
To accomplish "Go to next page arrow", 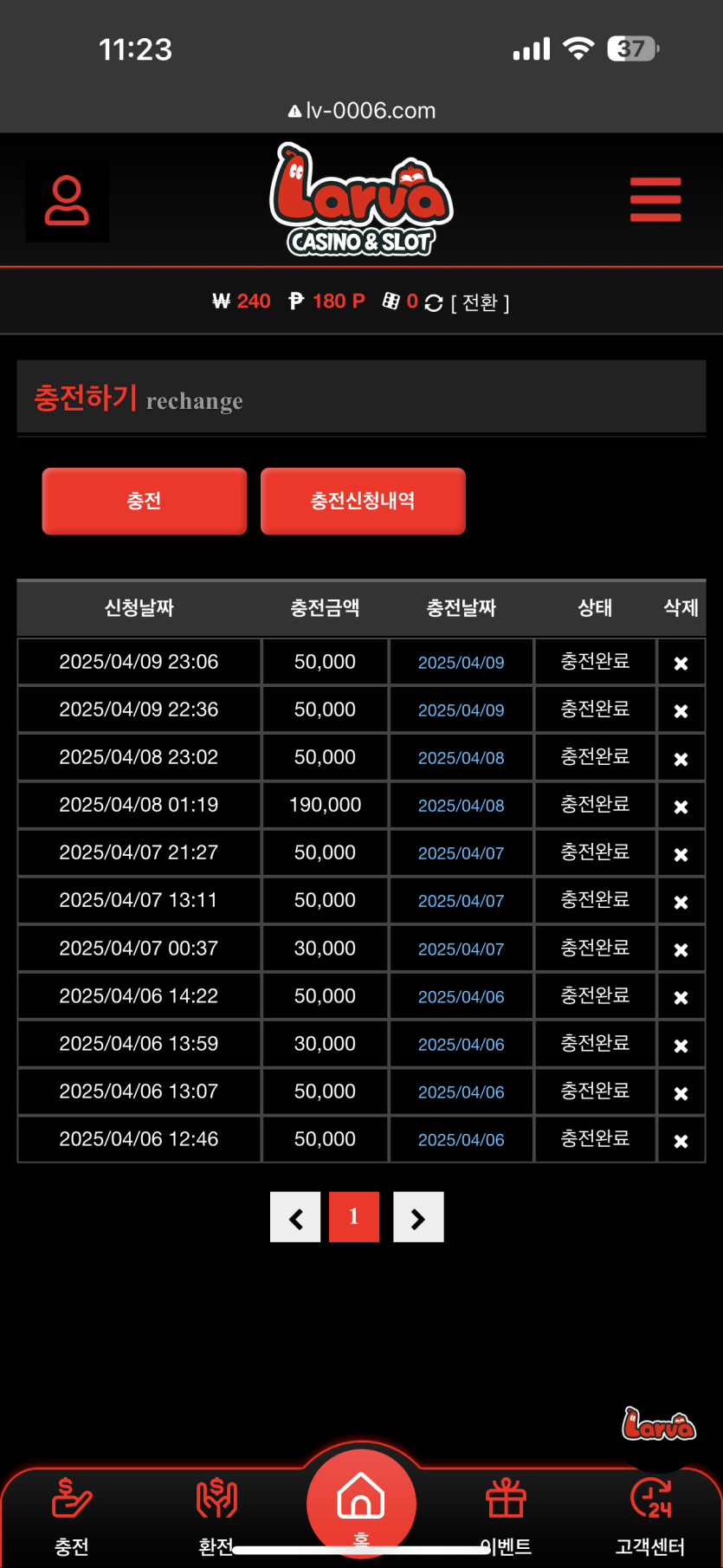I will click(x=418, y=1217).
